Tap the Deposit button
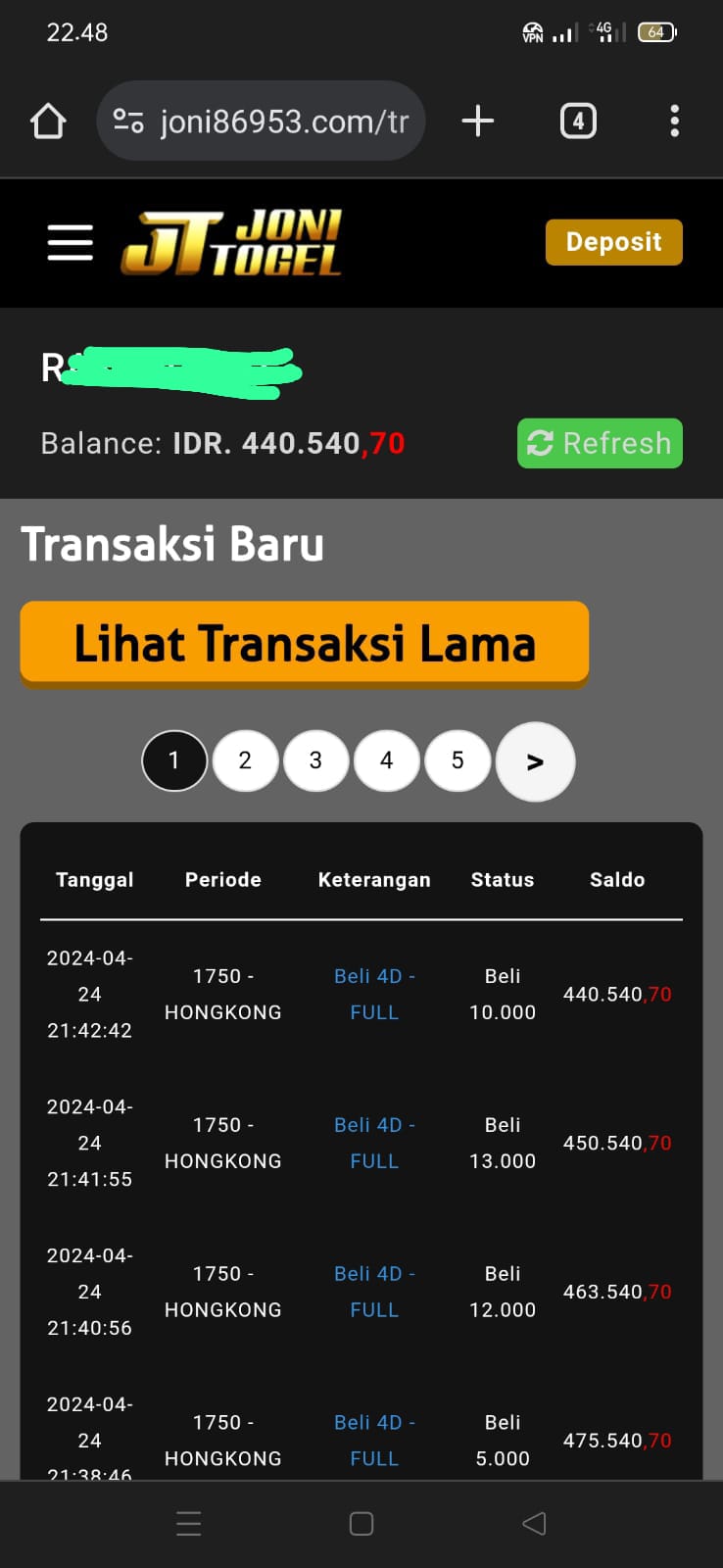The height and width of the screenshot is (1568, 723). (613, 242)
